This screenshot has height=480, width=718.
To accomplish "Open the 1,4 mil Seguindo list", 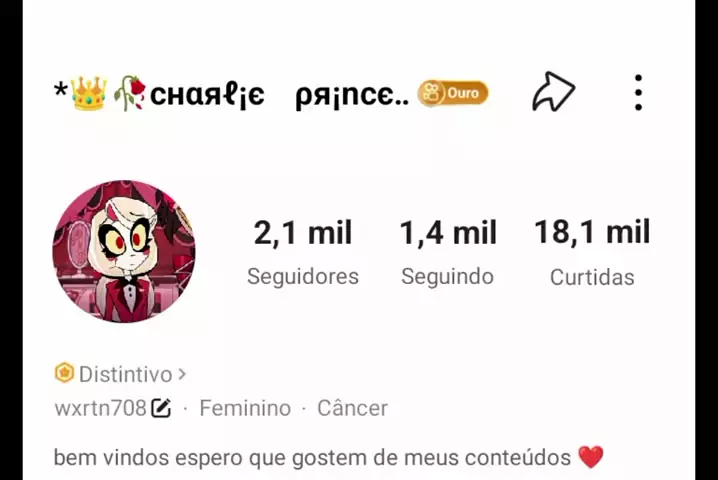I will click(x=447, y=250).
